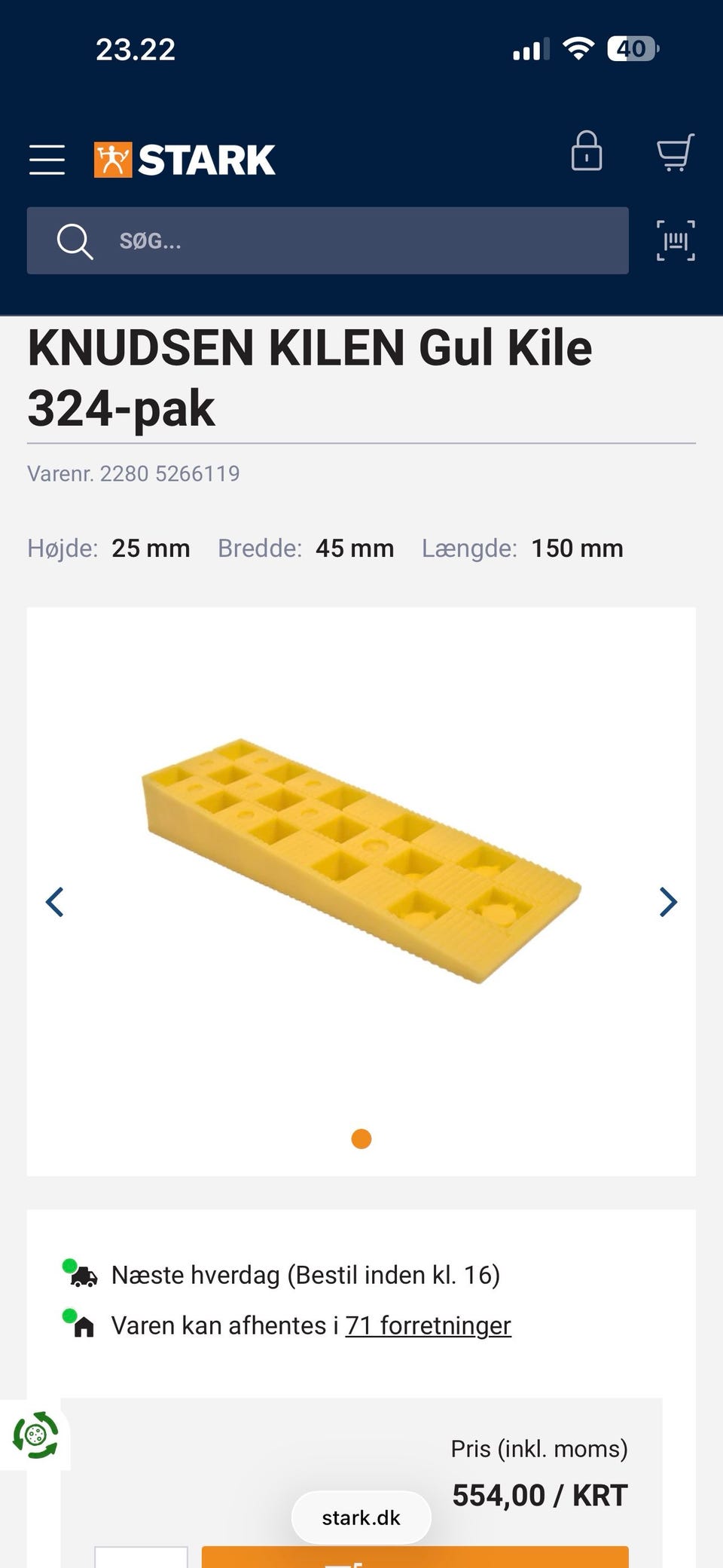Open the green cookie settings icon
Screen dimensions: 723x1568
click(x=35, y=1435)
